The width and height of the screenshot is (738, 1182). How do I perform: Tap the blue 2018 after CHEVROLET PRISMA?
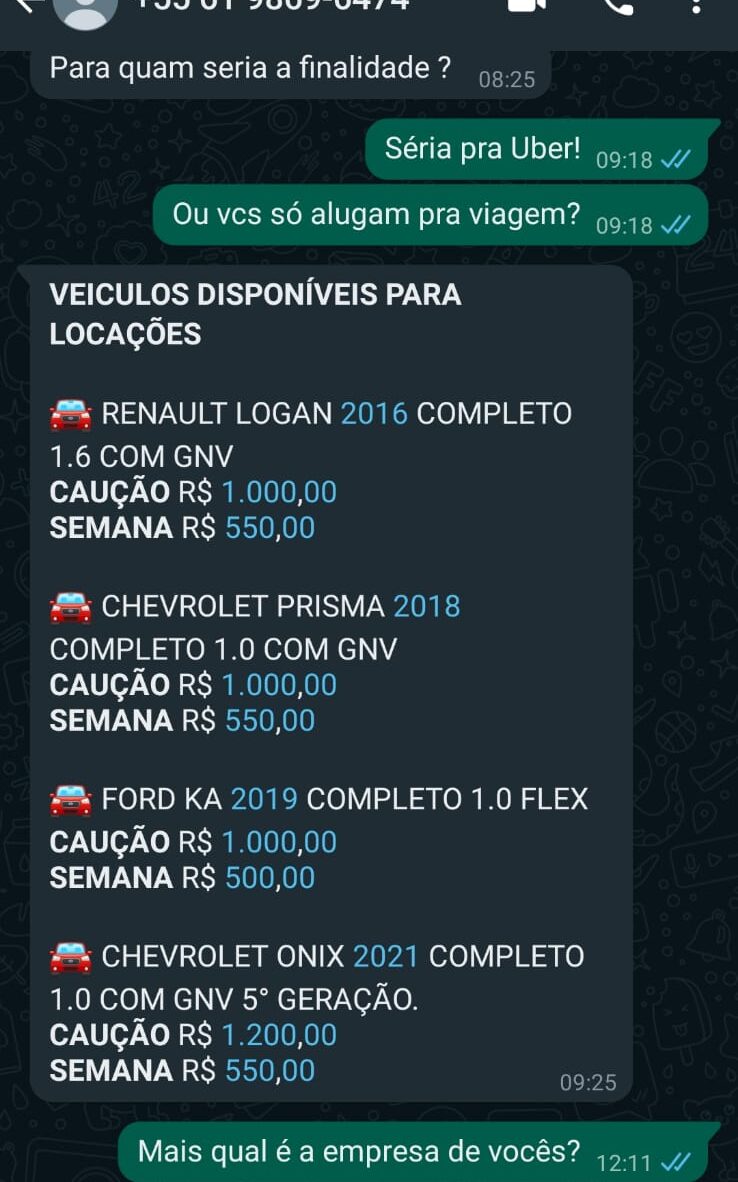coord(426,606)
